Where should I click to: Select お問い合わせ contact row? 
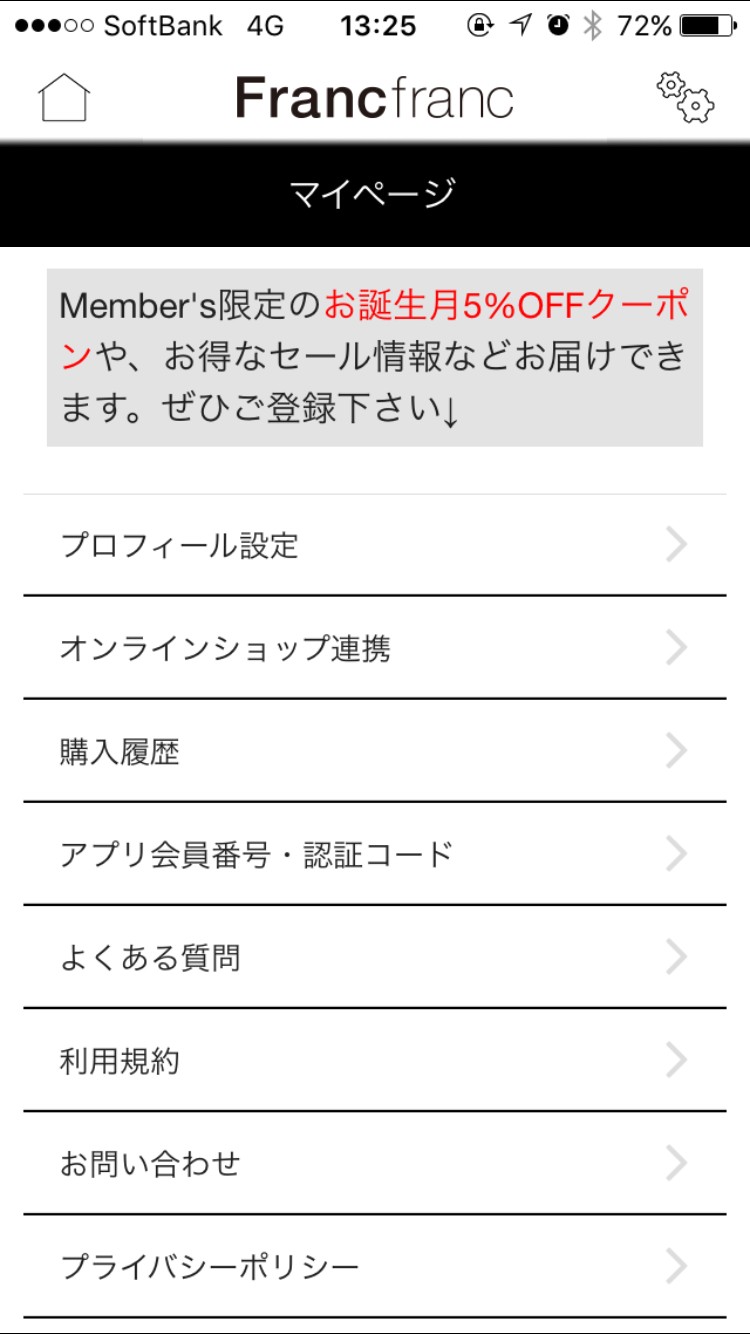point(374,1164)
